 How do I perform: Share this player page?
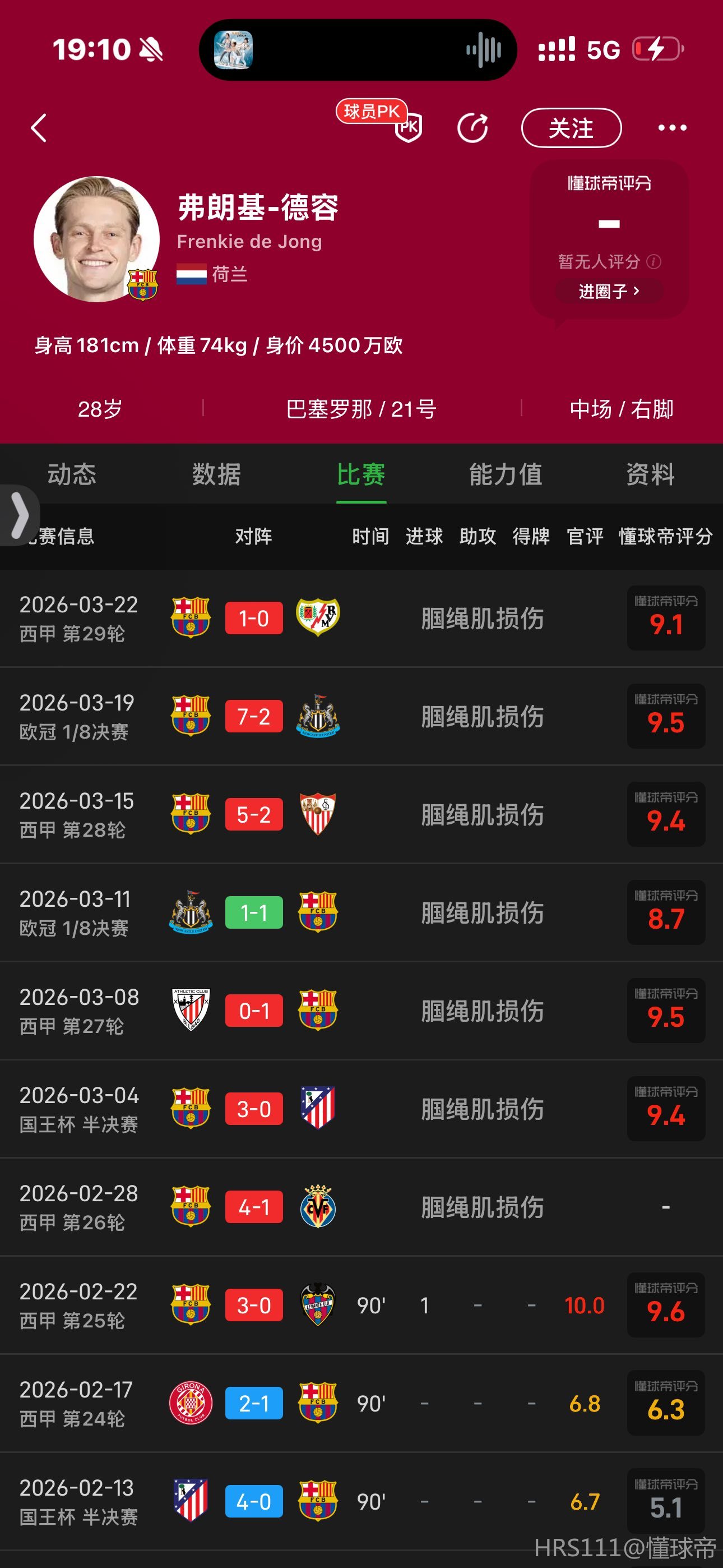(x=472, y=128)
